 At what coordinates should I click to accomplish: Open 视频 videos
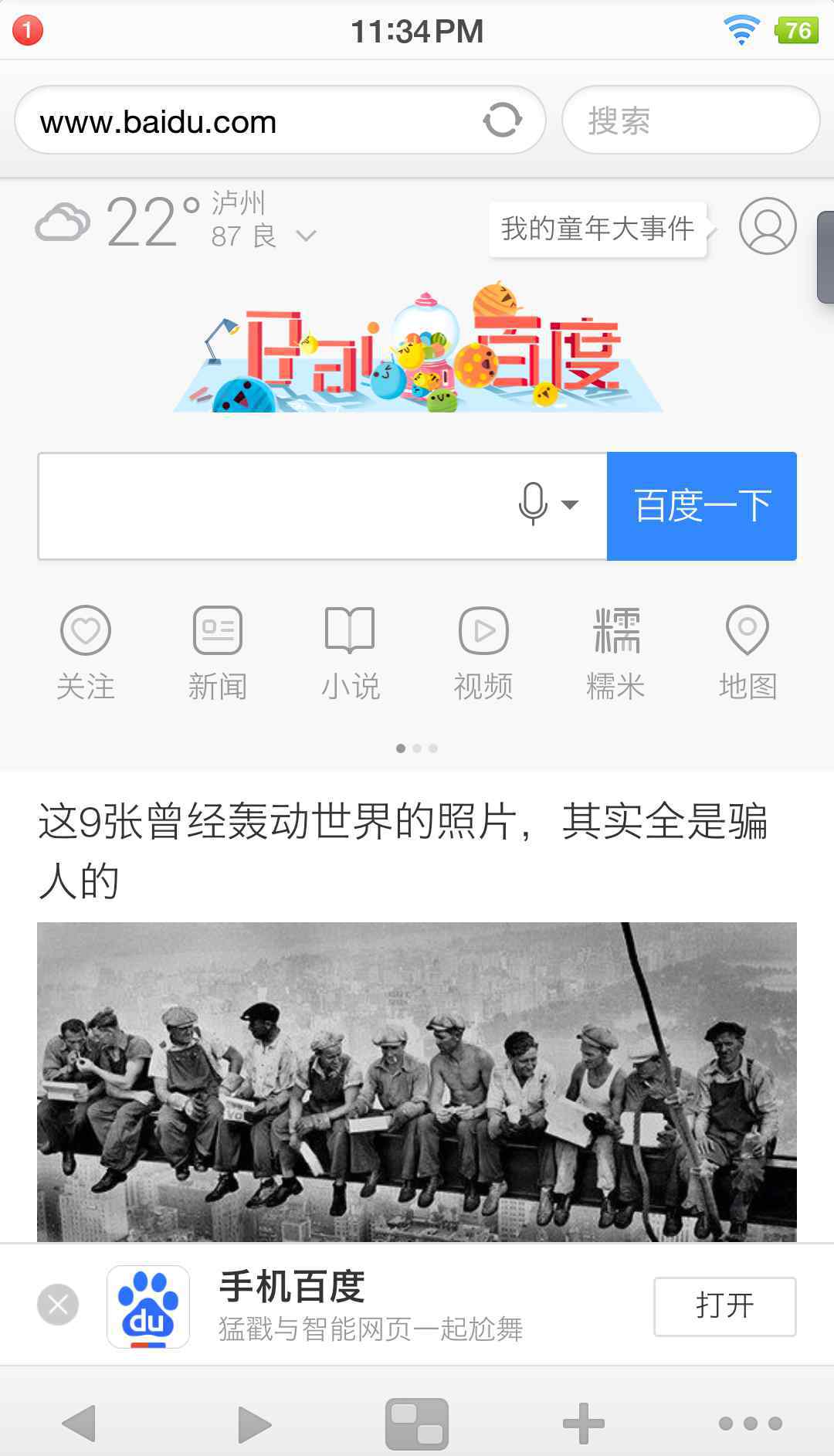(483, 653)
